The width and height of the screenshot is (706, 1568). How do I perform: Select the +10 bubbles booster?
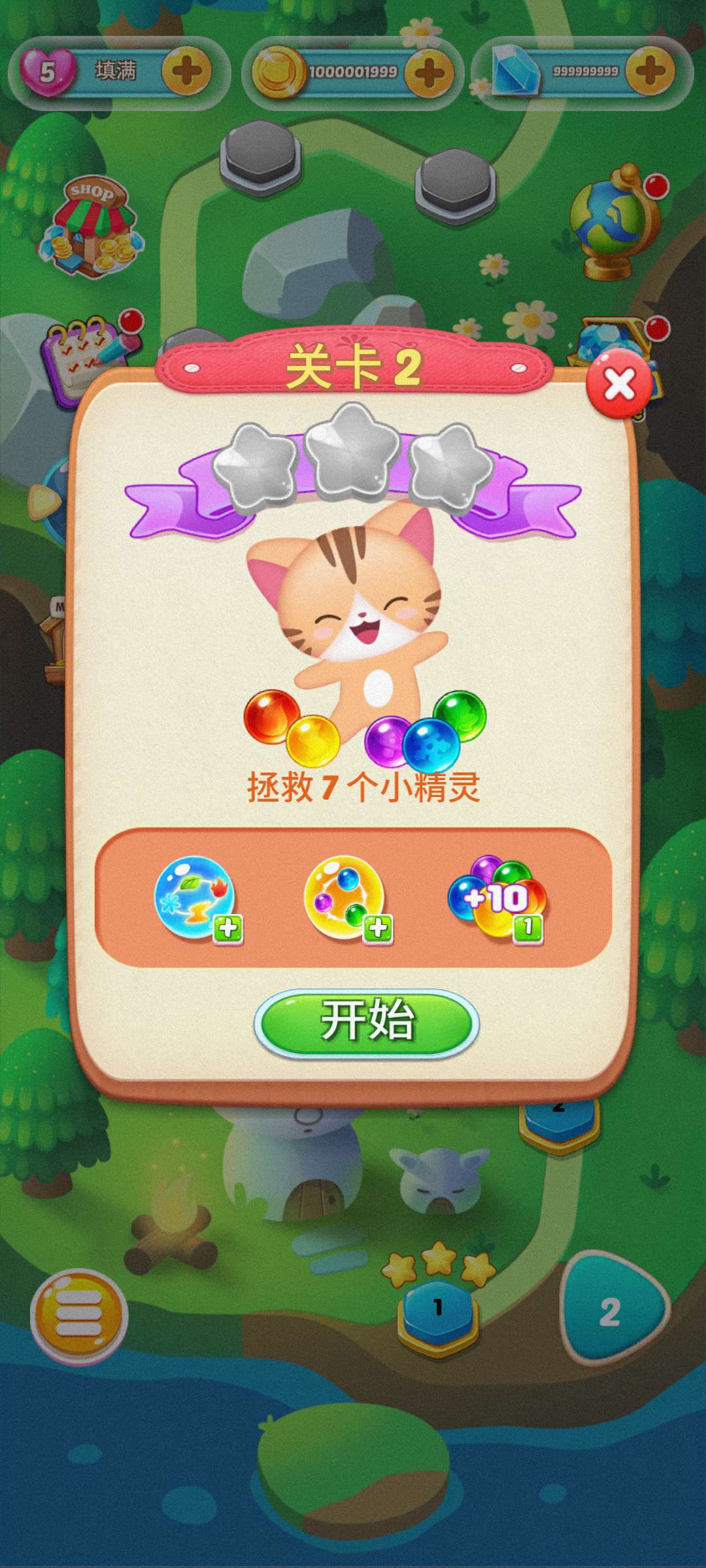tap(498, 898)
